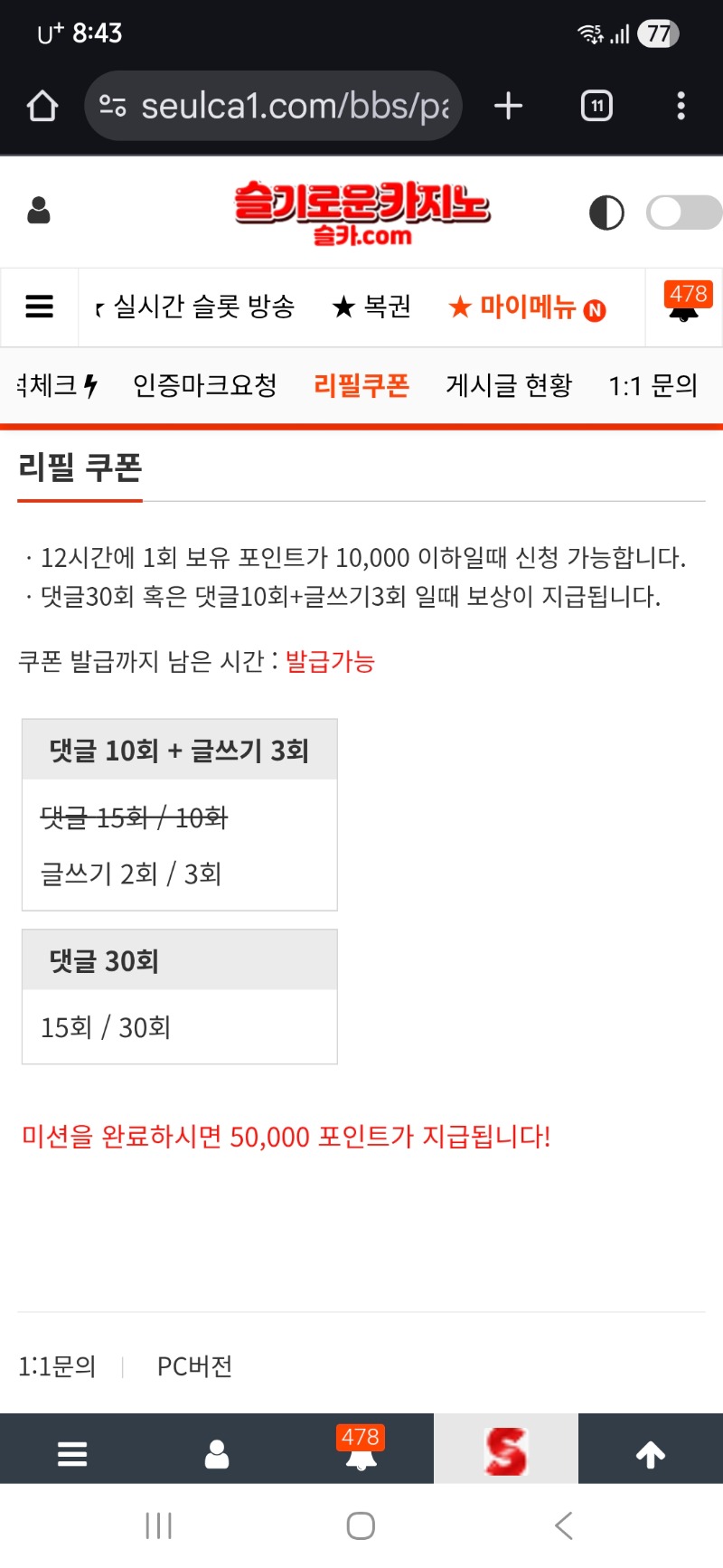Open the top-left hamburger menu
Image resolution: width=723 pixels, height=1568 pixels.
[x=40, y=307]
